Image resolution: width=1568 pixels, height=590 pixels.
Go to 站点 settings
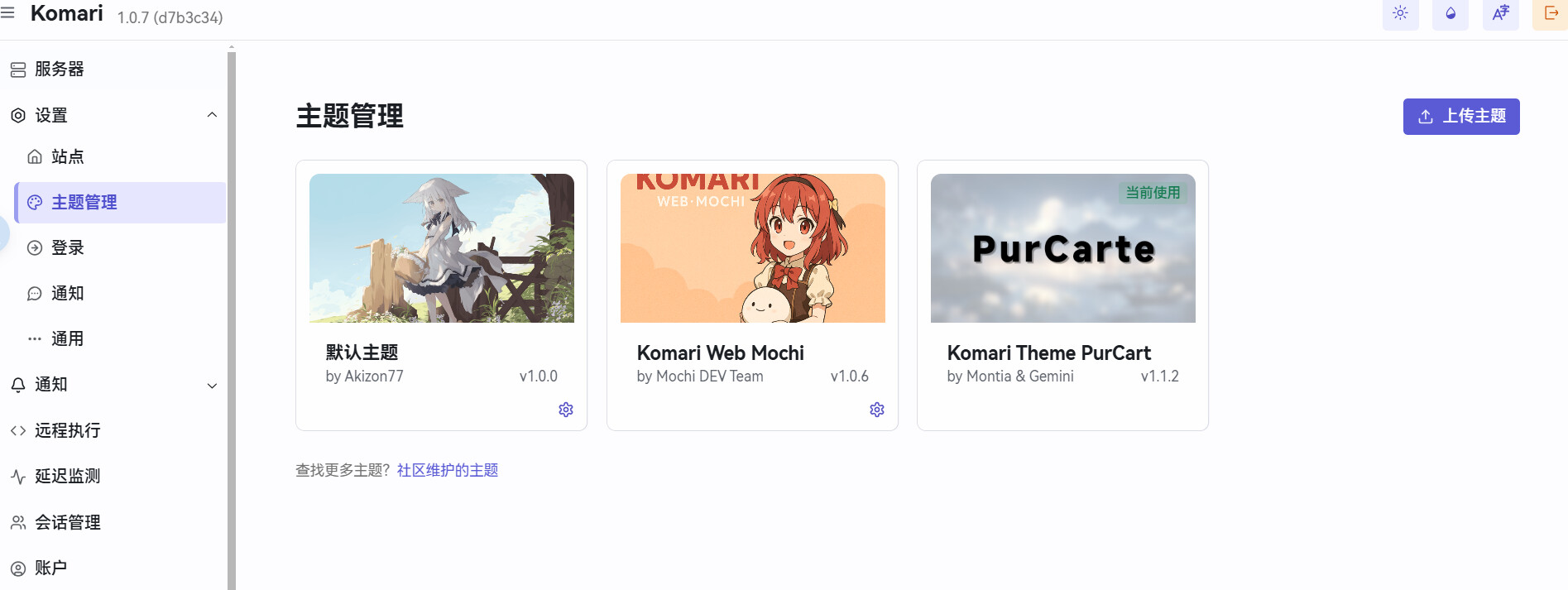click(68, 157)
